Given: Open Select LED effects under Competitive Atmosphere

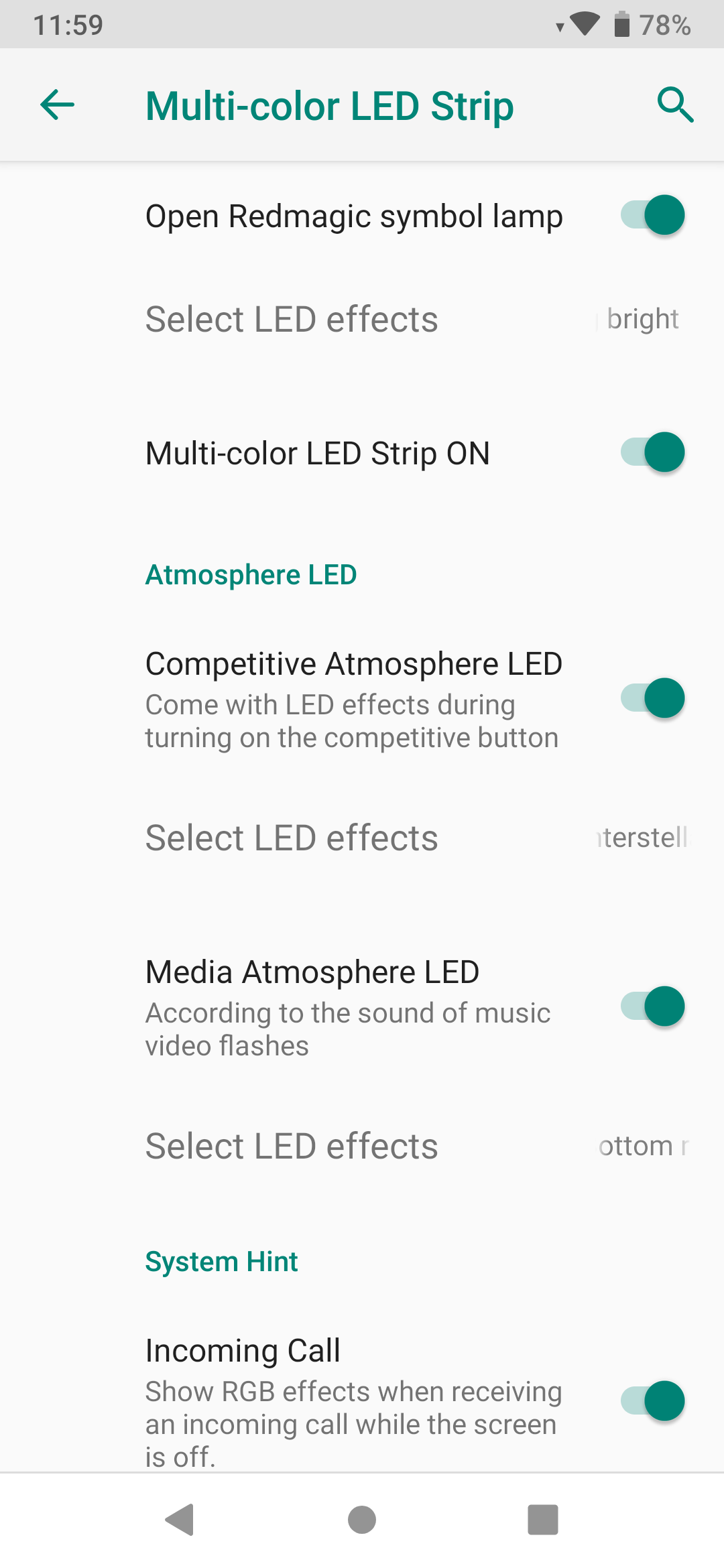Looking at the screenshot, I should [x=362, y=838].
